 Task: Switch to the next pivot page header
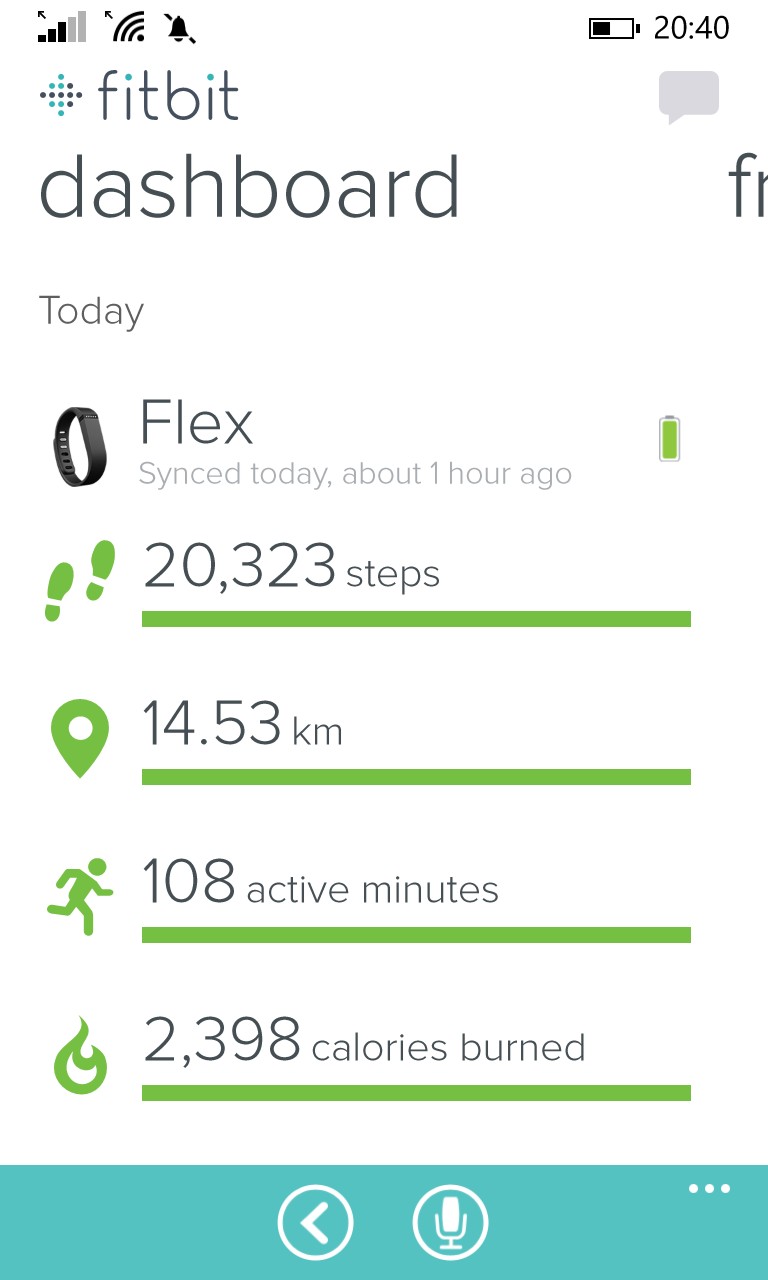[x=747, y=188]
